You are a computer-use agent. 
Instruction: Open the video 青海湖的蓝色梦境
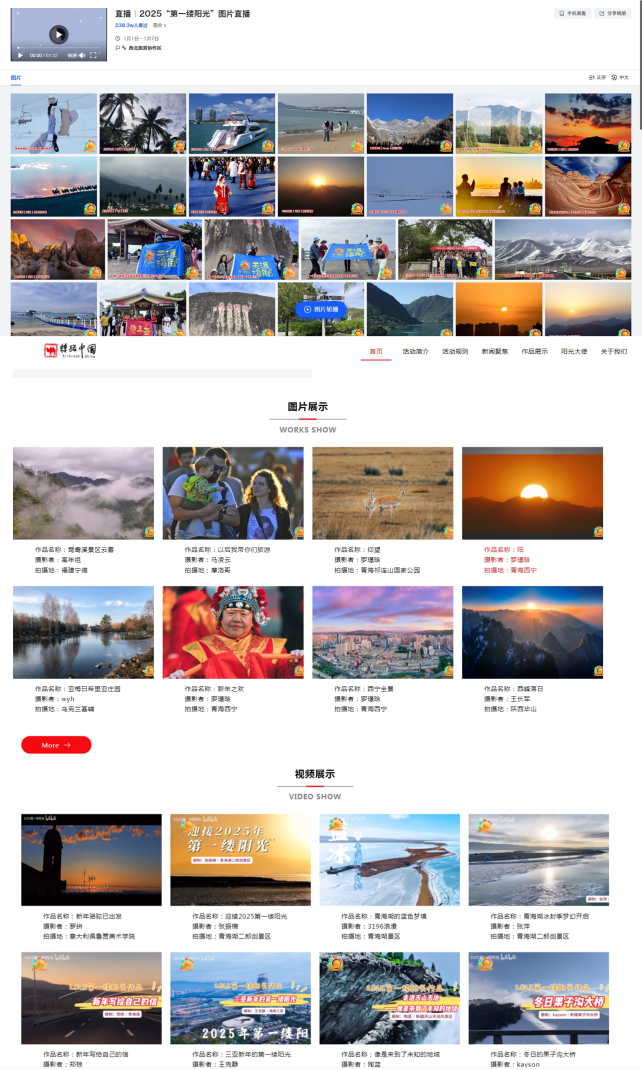(389, 859)
